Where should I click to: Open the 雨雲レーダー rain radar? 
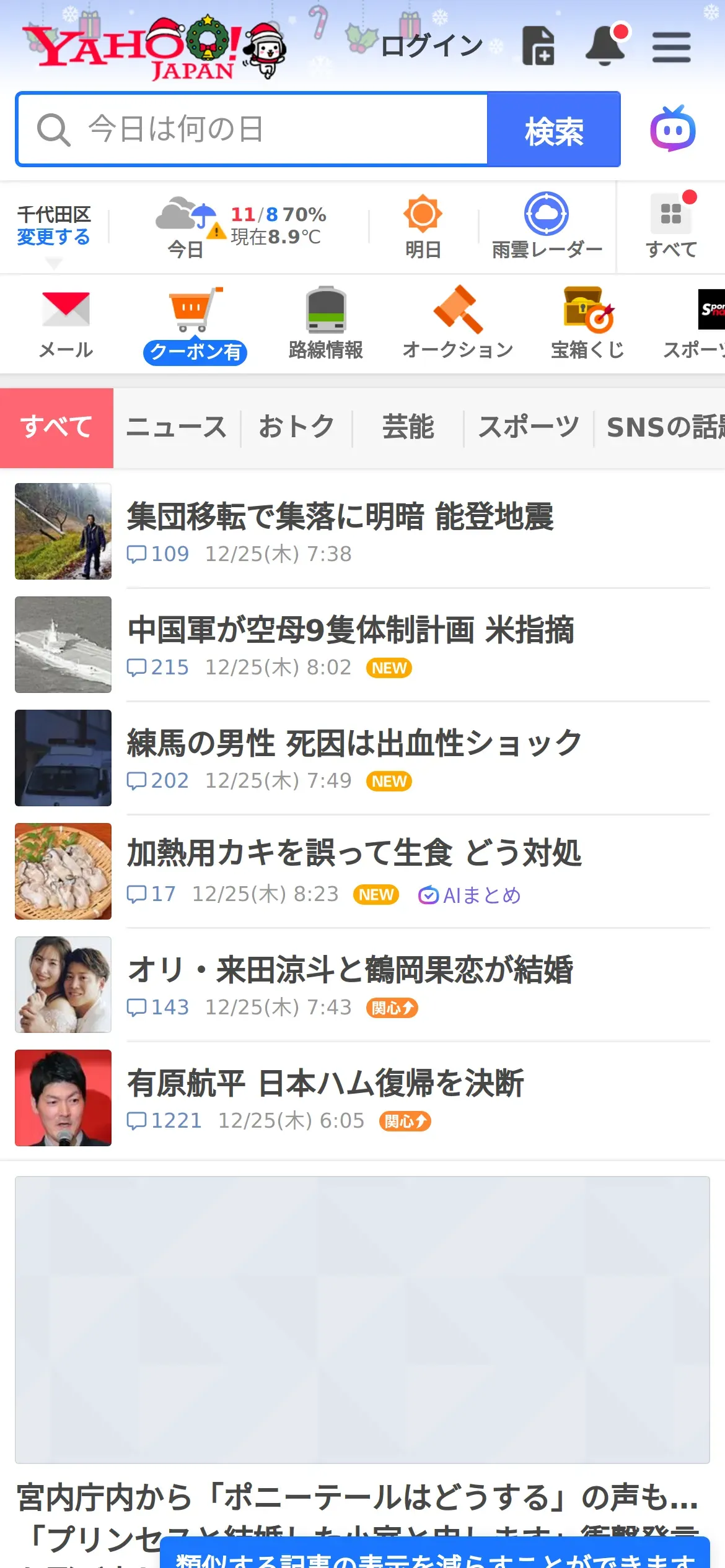tap(547, 226)
